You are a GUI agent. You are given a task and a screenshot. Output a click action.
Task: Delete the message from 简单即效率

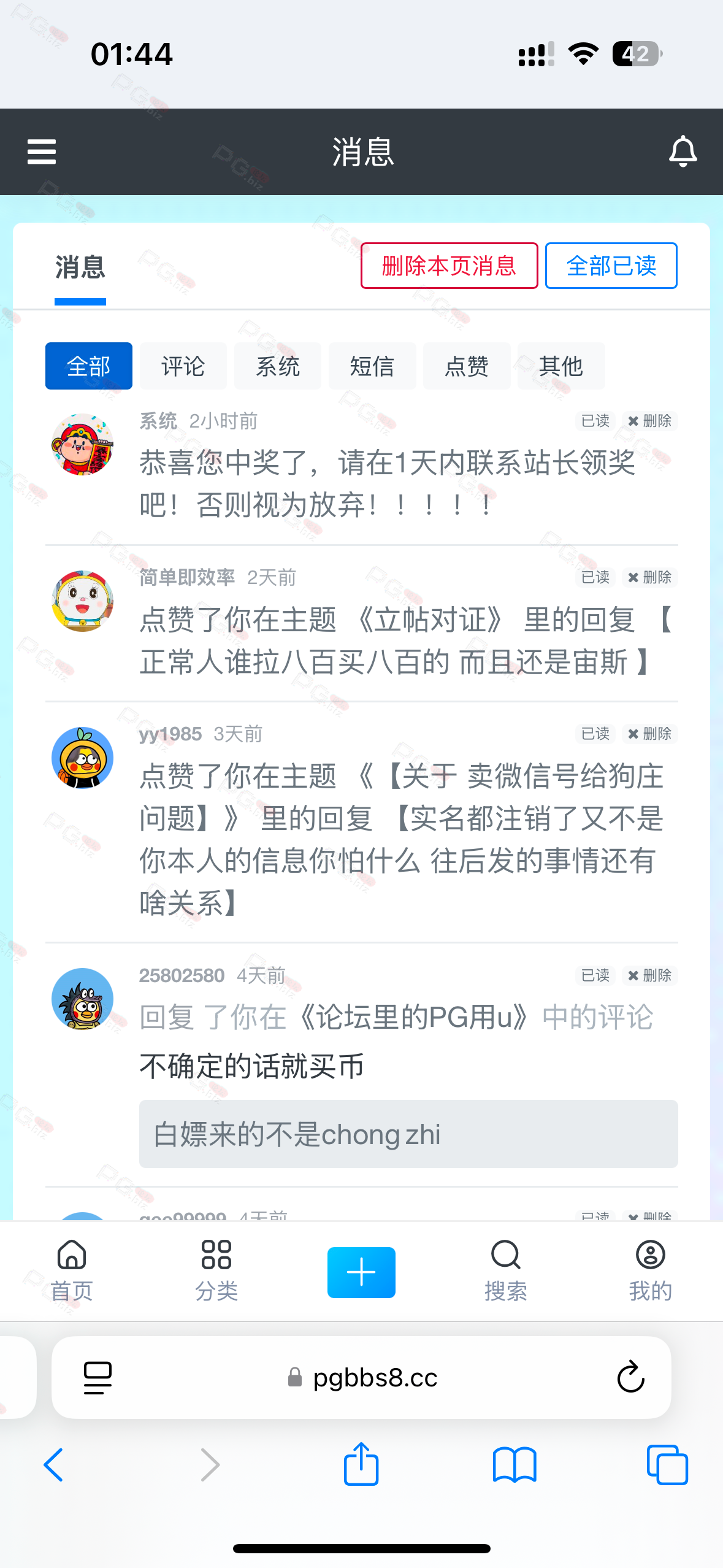[x=649, y=577]
